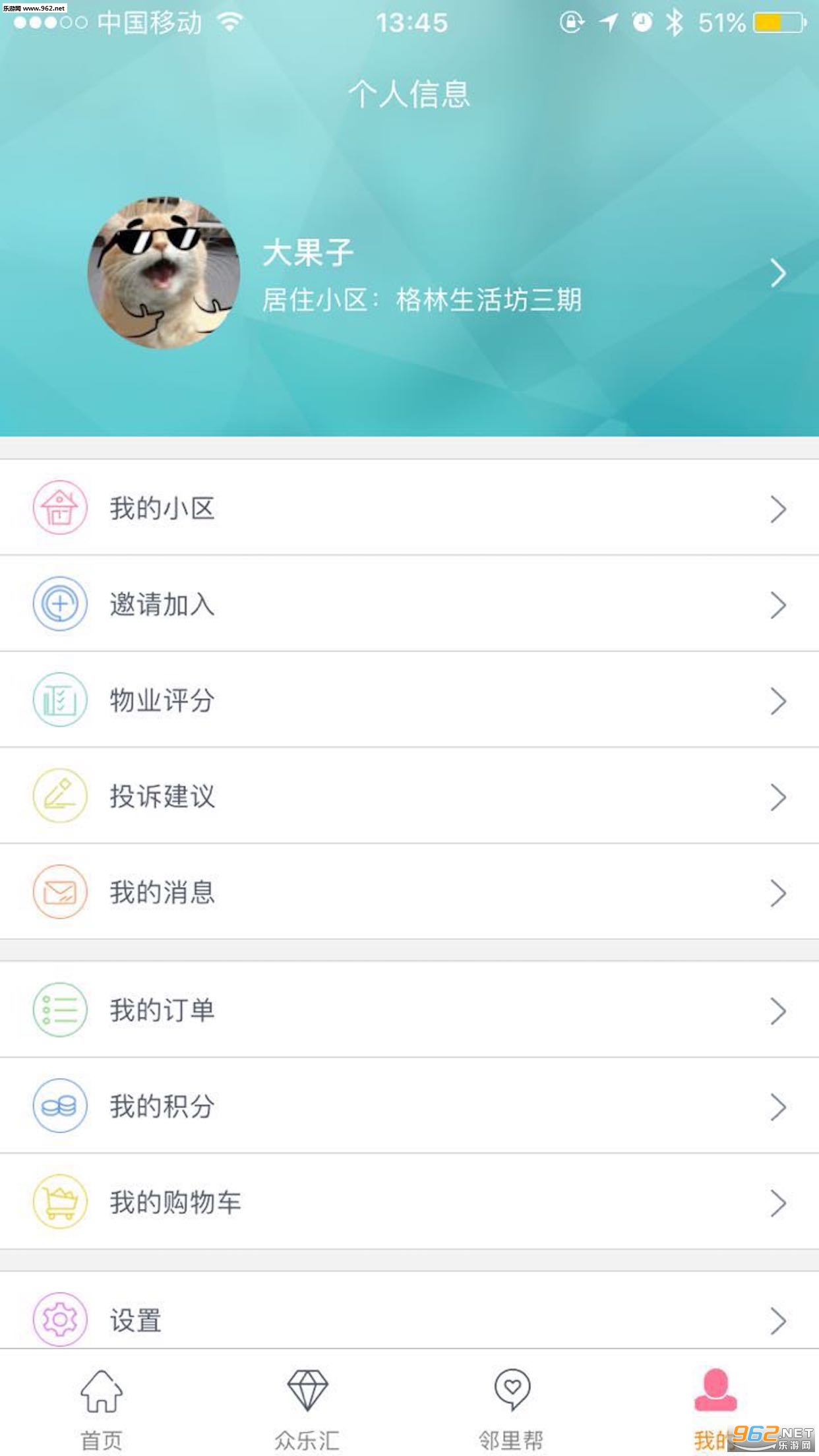Open 设置 settings
The width and height of the screenshot is (819, 1456).
pos(409,1318)
